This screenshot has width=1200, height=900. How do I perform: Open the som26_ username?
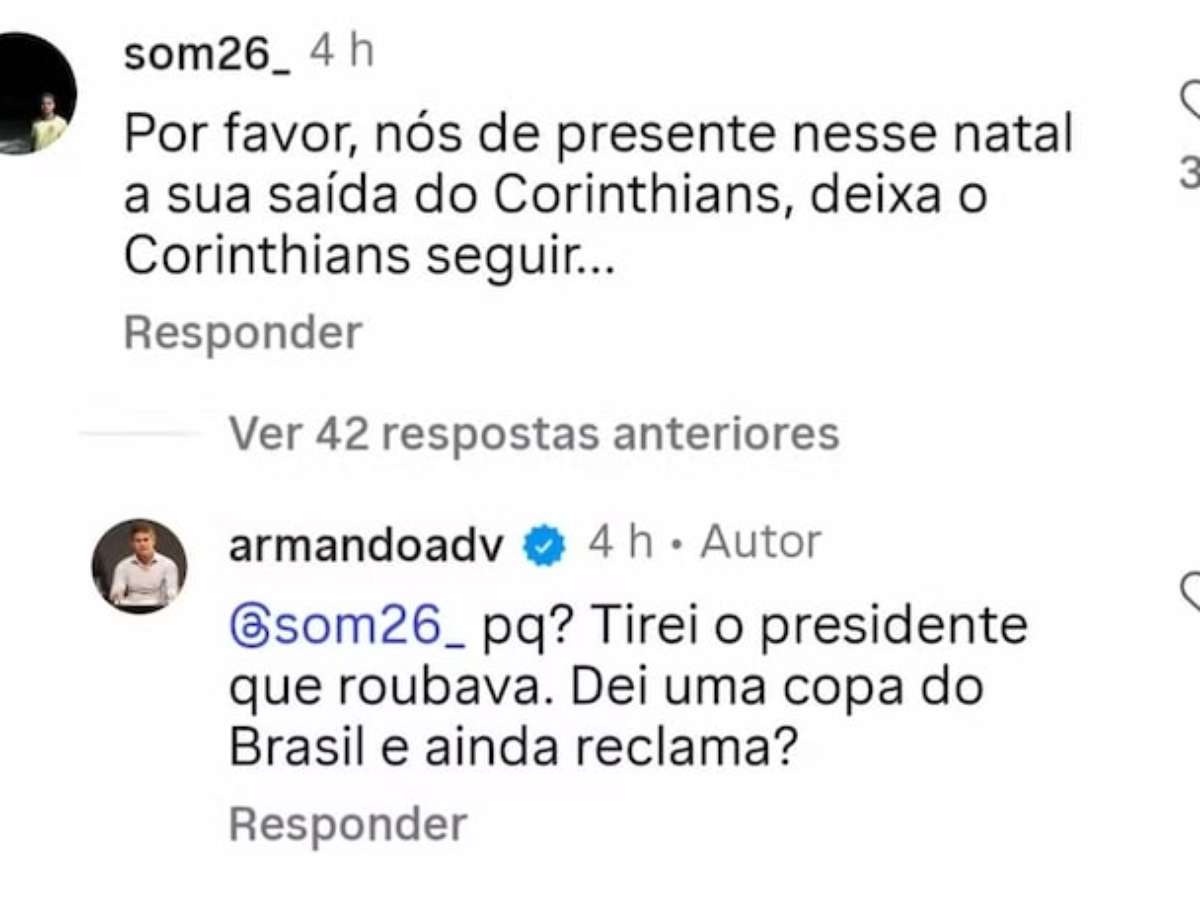click(x=208, y=55)
